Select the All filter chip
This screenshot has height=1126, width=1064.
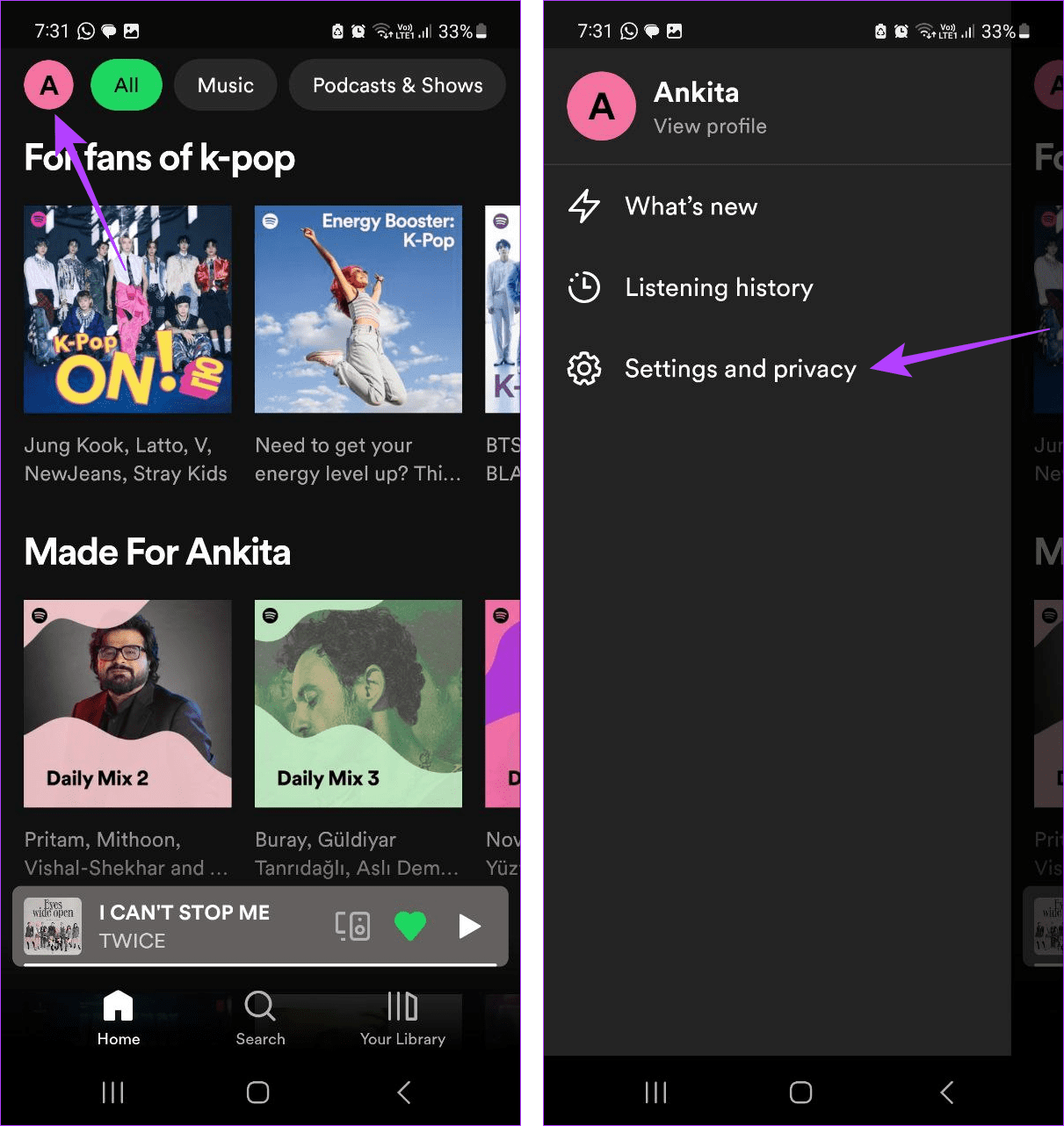pos(126,85)
